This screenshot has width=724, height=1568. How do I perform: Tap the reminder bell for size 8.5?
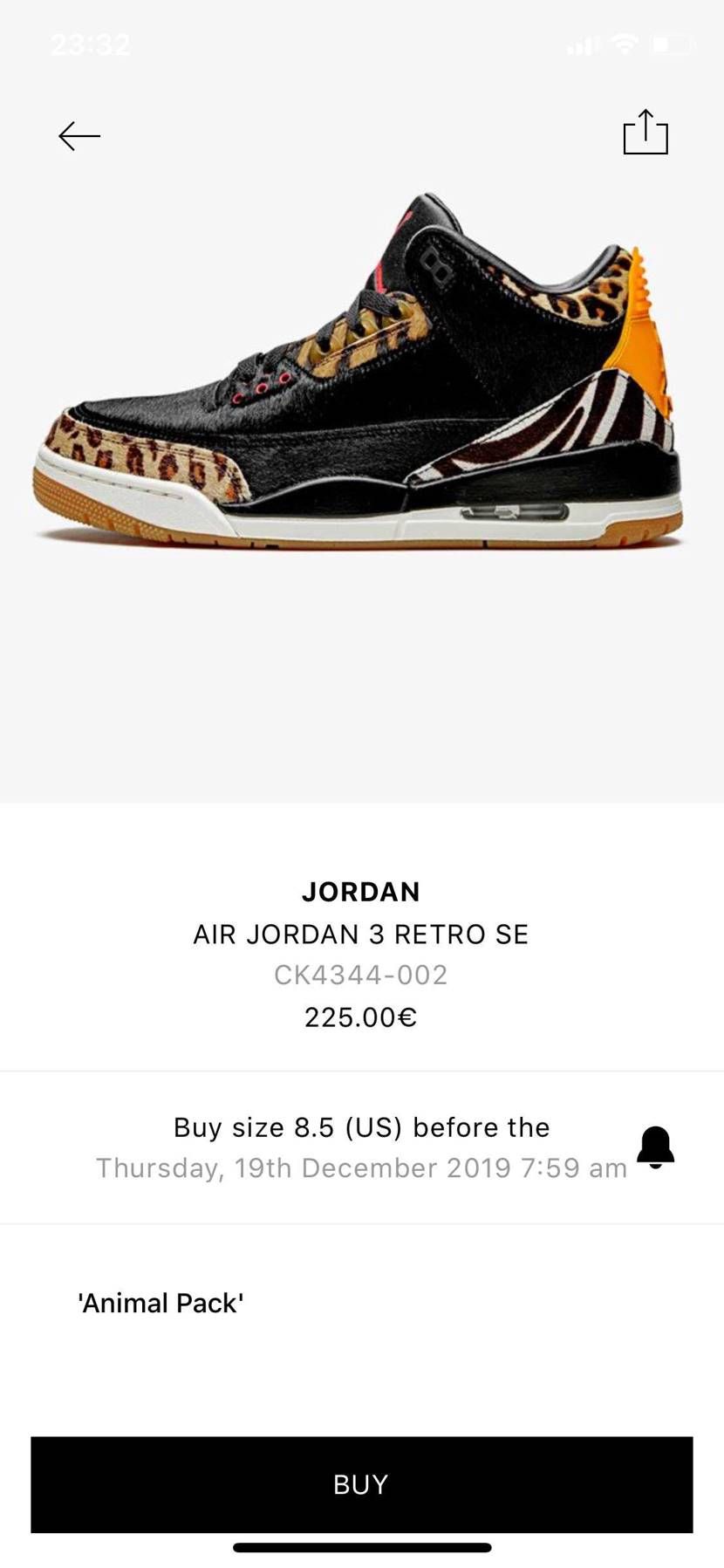[655, 1147]
